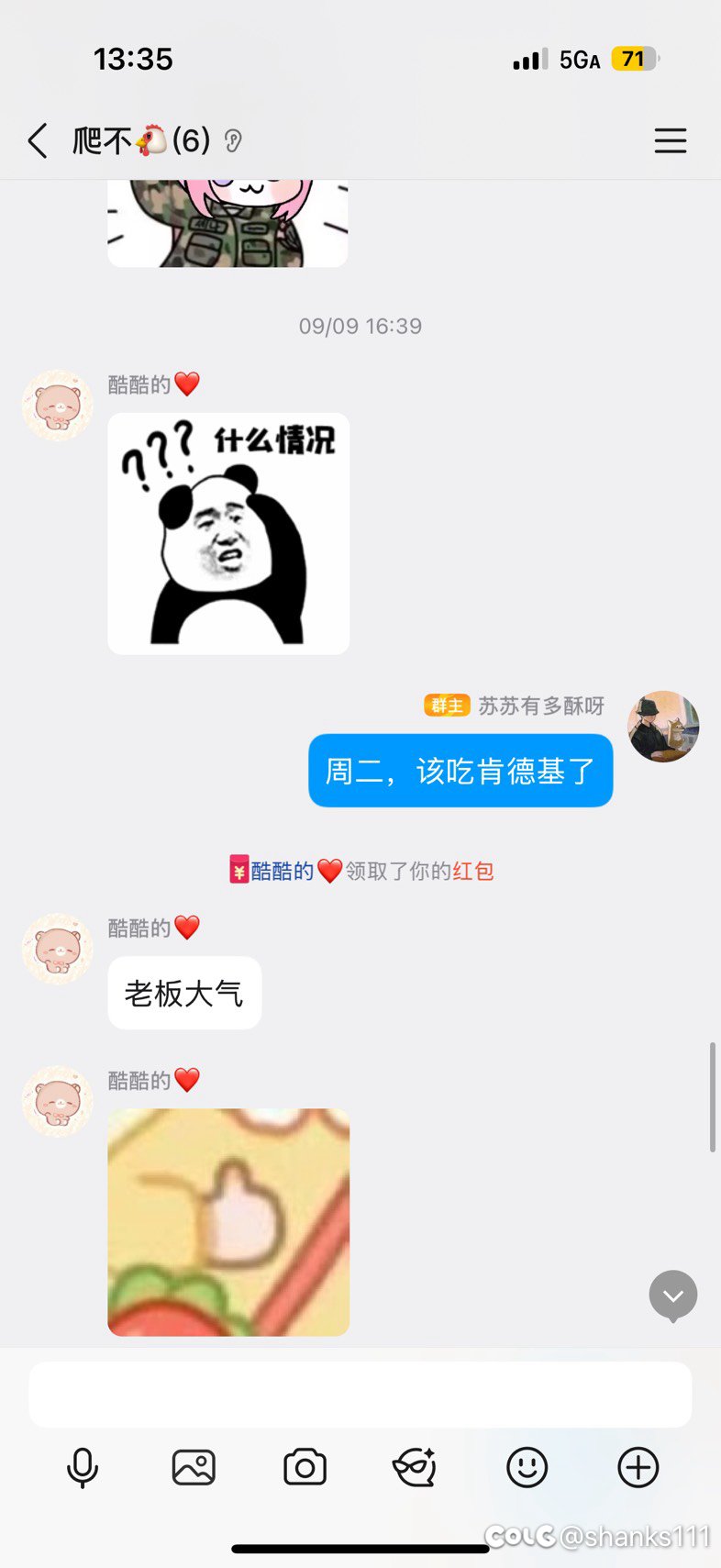Open the photo gallery picker
Image resolution: width=721 pixels, height=1568 pixels.
pos(194,1467)
